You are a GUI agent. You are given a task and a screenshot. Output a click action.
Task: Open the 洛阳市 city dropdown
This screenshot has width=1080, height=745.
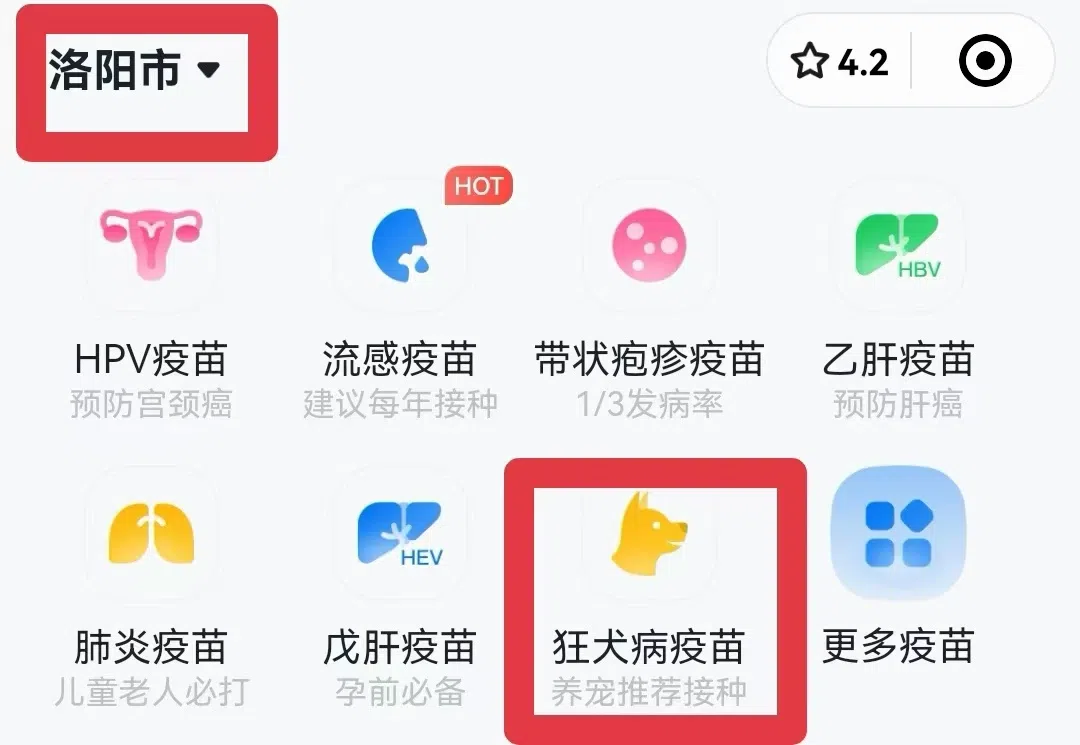click(135, 71)
